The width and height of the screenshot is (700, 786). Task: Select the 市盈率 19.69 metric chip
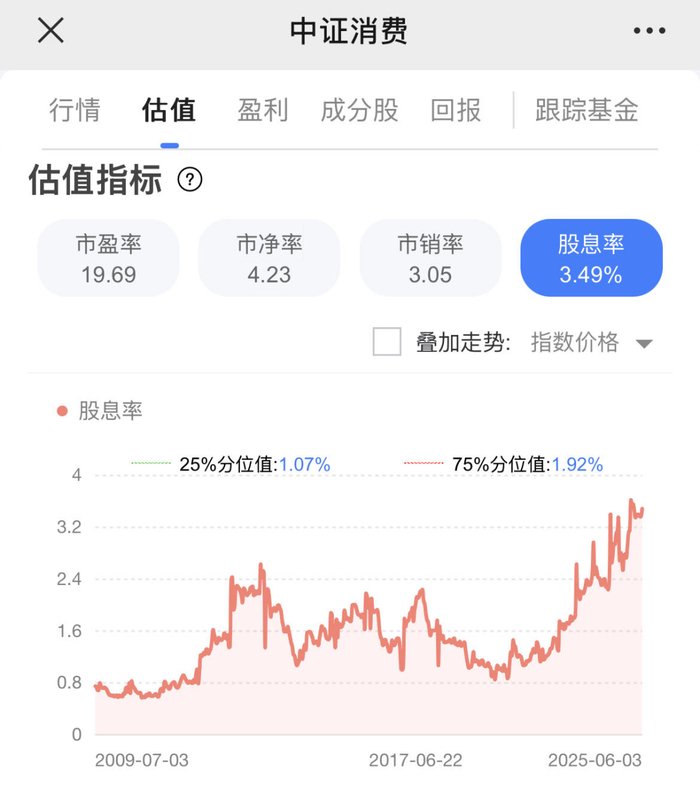pos(109,258)
